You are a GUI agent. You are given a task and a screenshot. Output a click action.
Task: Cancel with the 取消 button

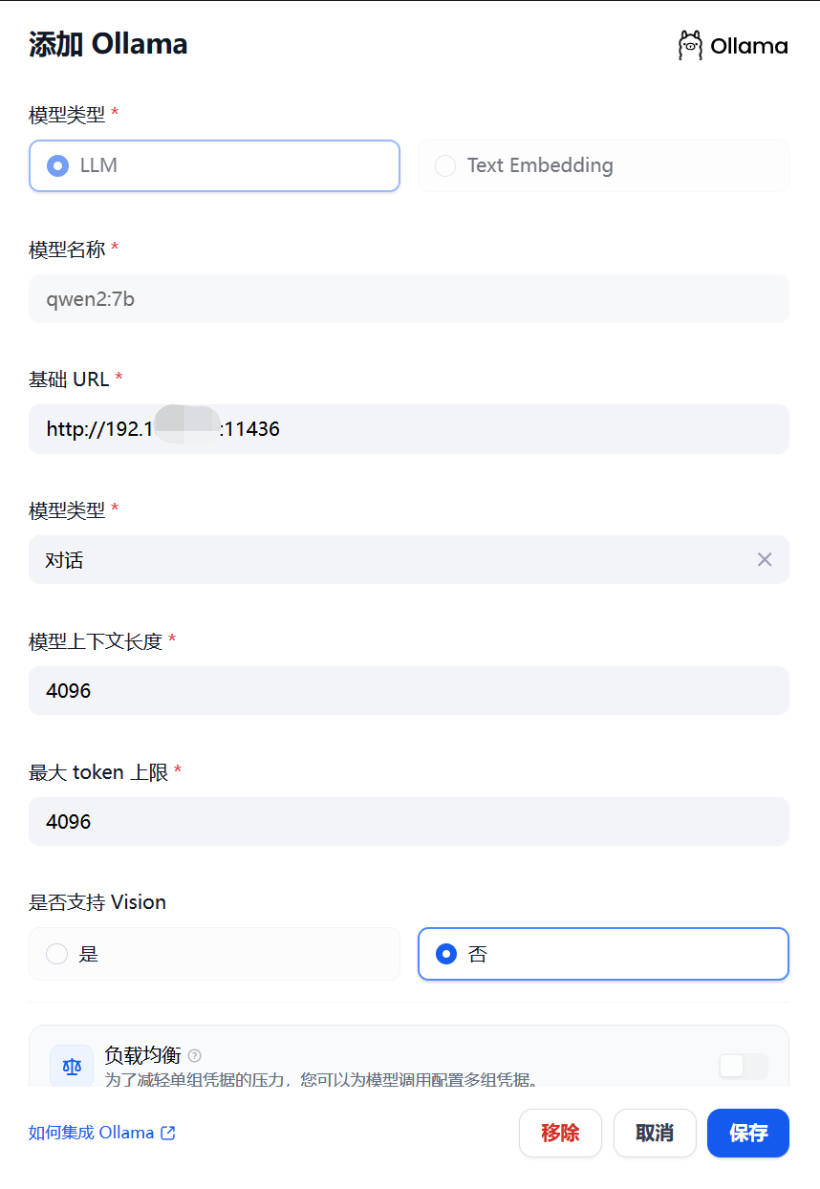(654, 1133)
